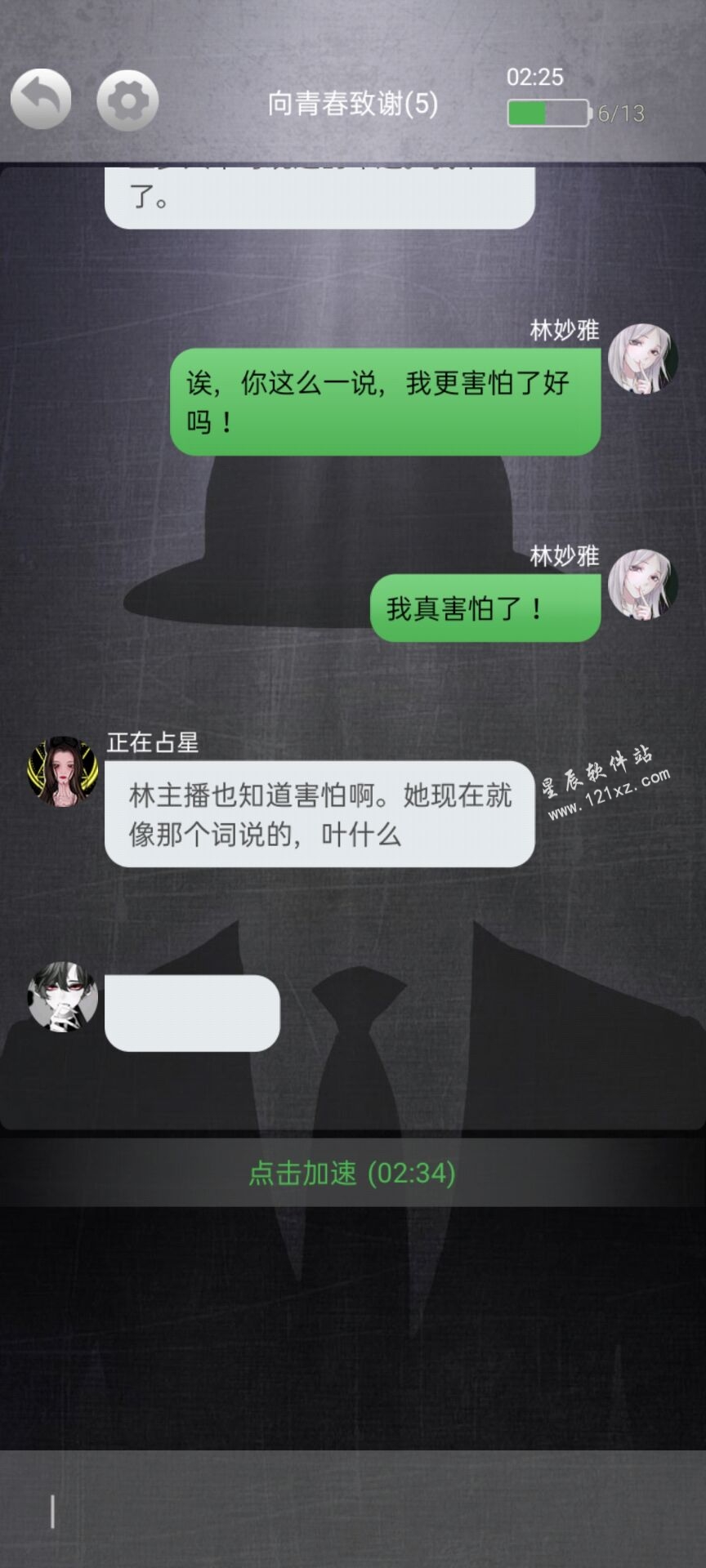Tap 点击加速 to speed up
This screenshot has height=1568, width=706.
[x=352, y=1174]
